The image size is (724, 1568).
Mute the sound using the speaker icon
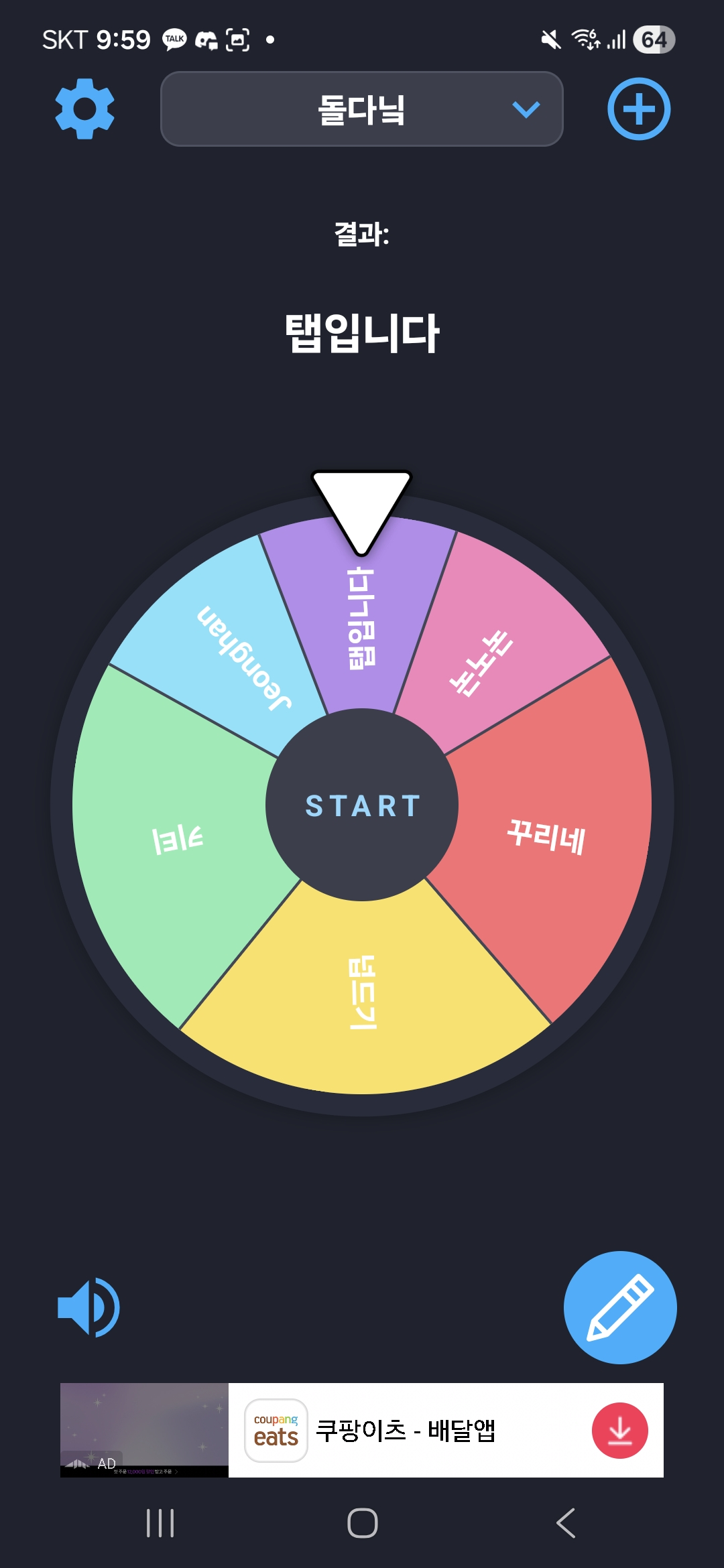tap(88, 1307)
